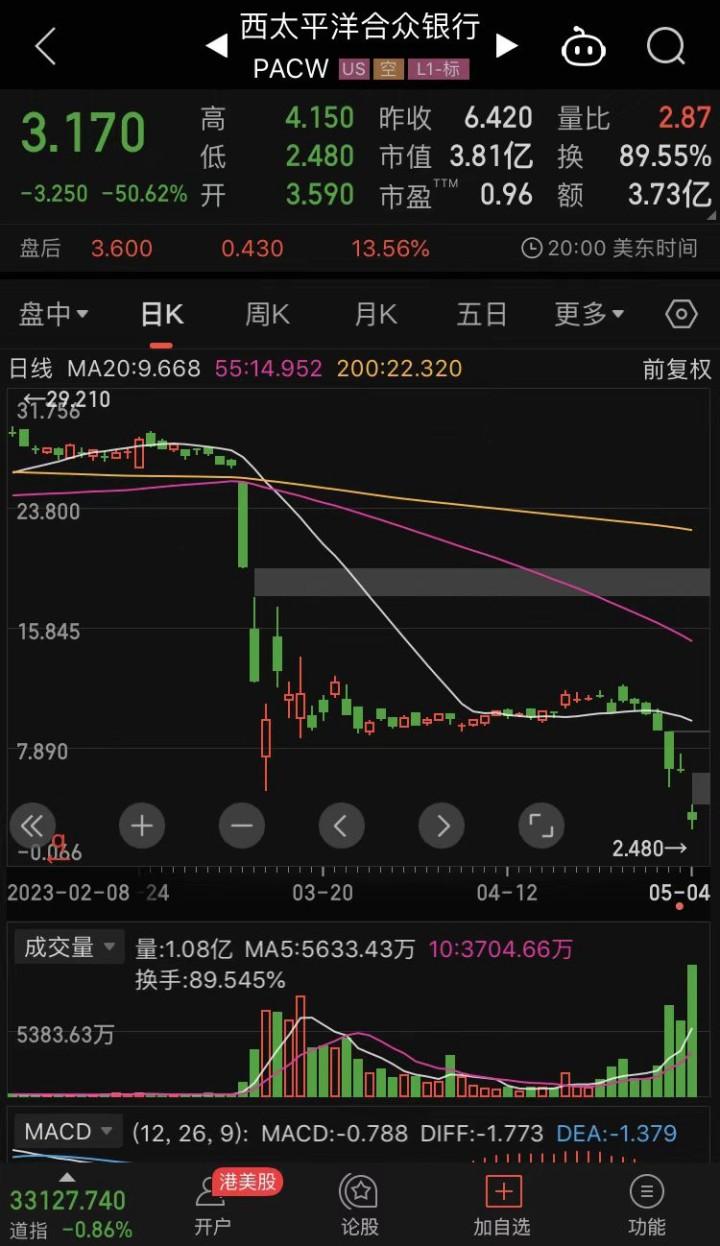Viewport: 720px width, 1246px height.
Task: Open 开户 account opening
Action: 213,1205
